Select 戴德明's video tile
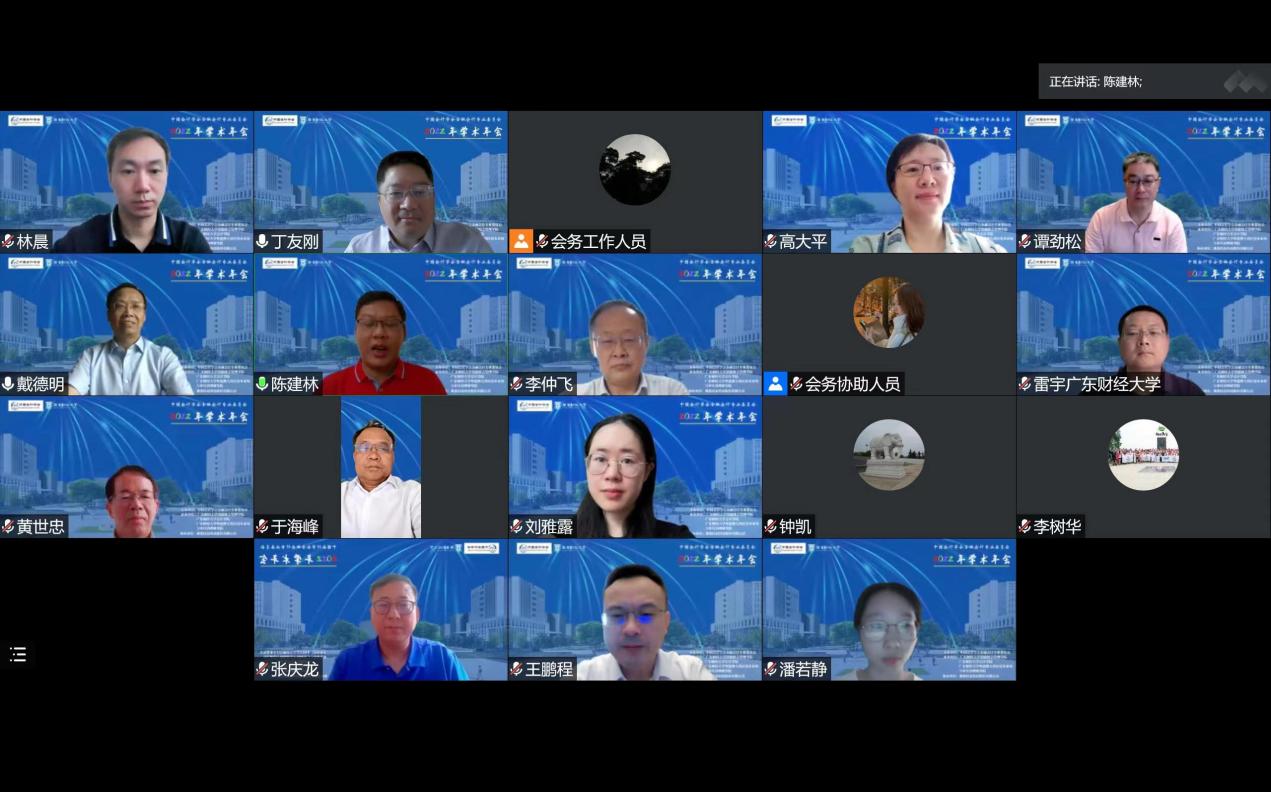 (x=126, y=324)
